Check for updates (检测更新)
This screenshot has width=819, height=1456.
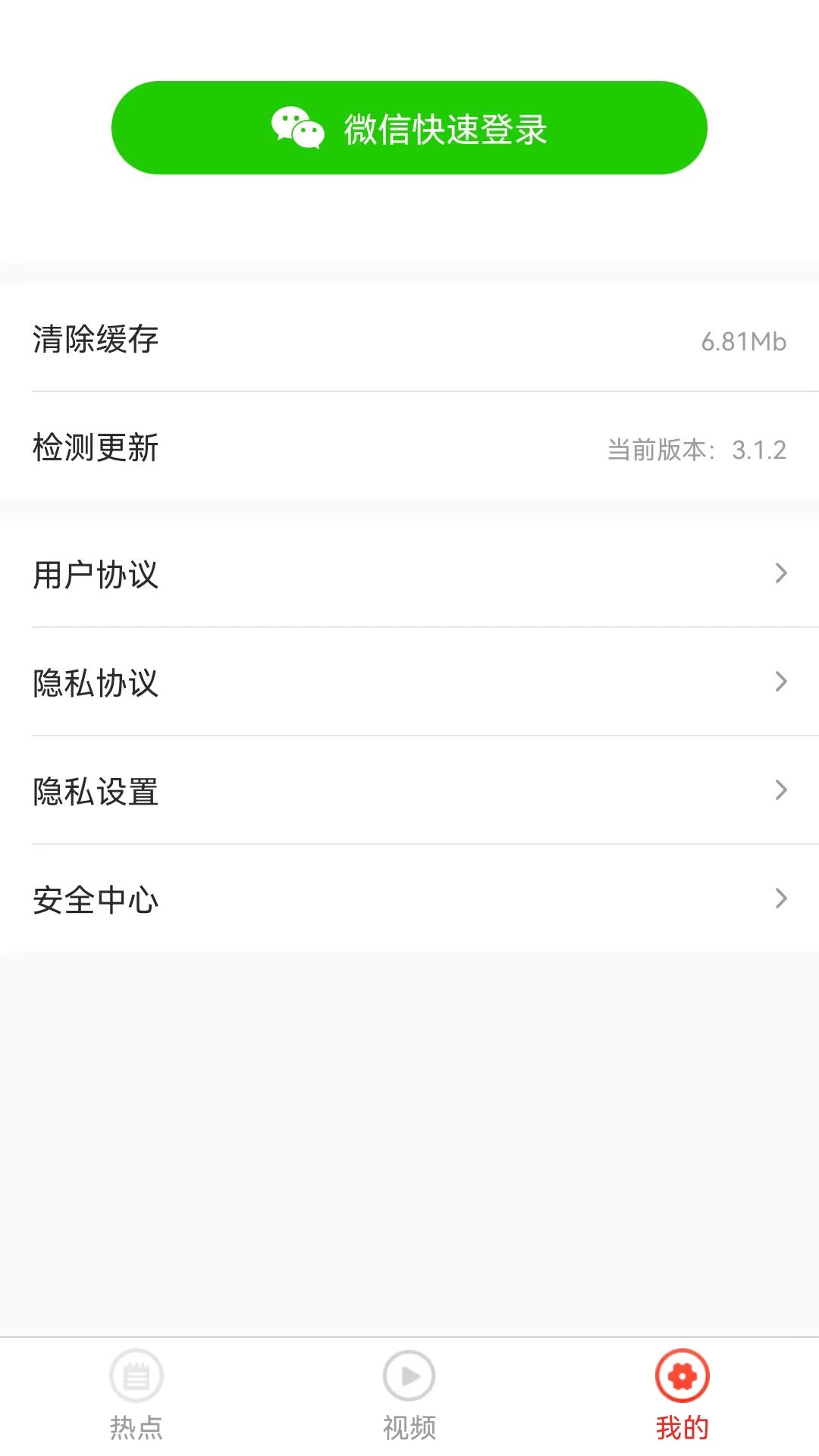409,447
